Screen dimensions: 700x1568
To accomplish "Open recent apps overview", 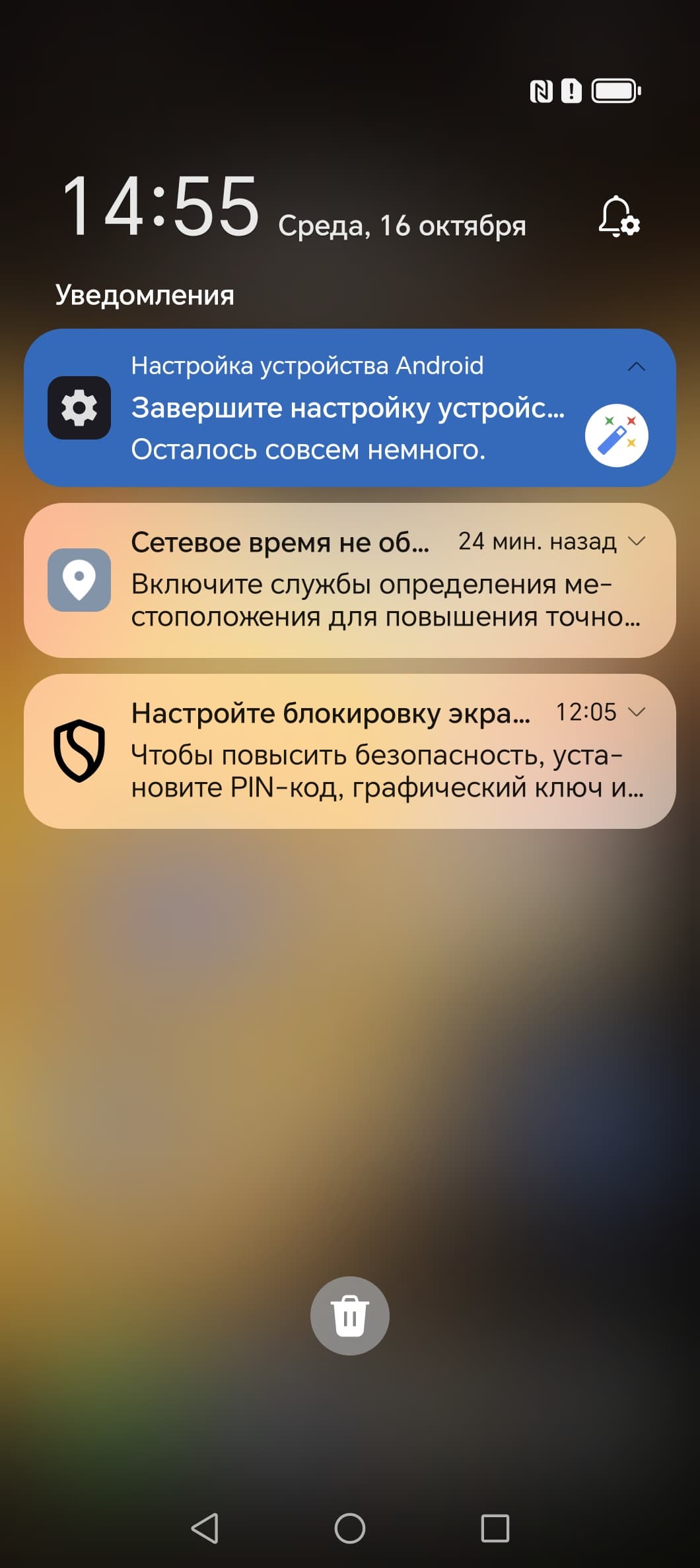I will 495,1528.
